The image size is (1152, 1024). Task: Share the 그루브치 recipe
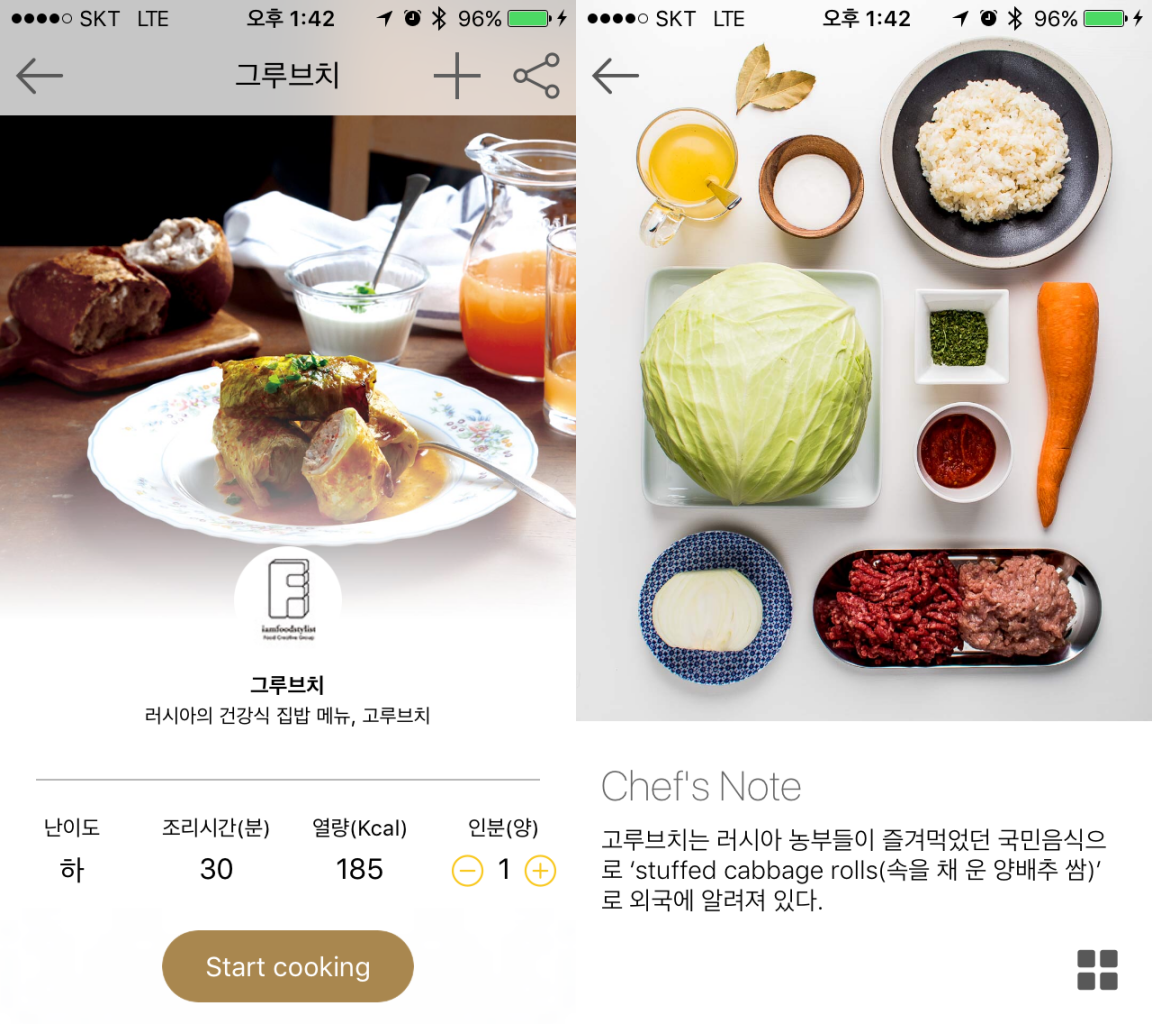[x=536, y=76]
